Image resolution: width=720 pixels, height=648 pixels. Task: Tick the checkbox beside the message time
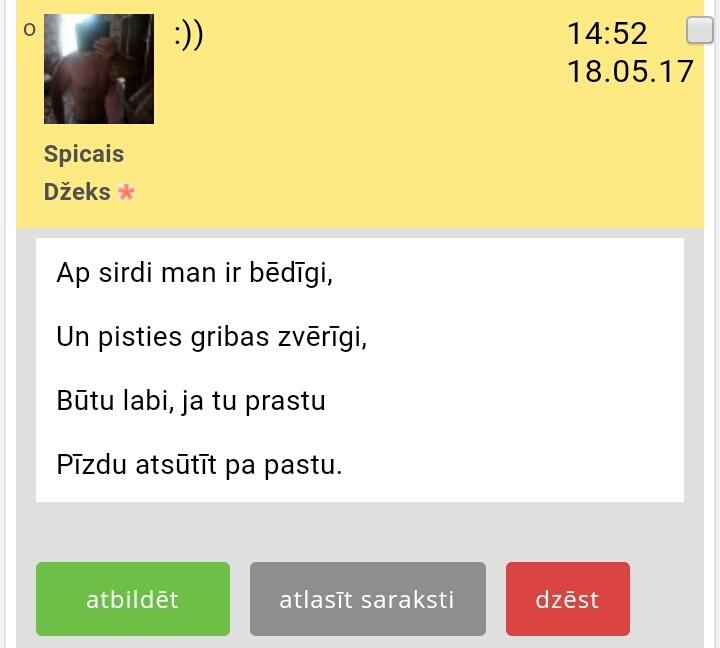(x=700, y=31)
